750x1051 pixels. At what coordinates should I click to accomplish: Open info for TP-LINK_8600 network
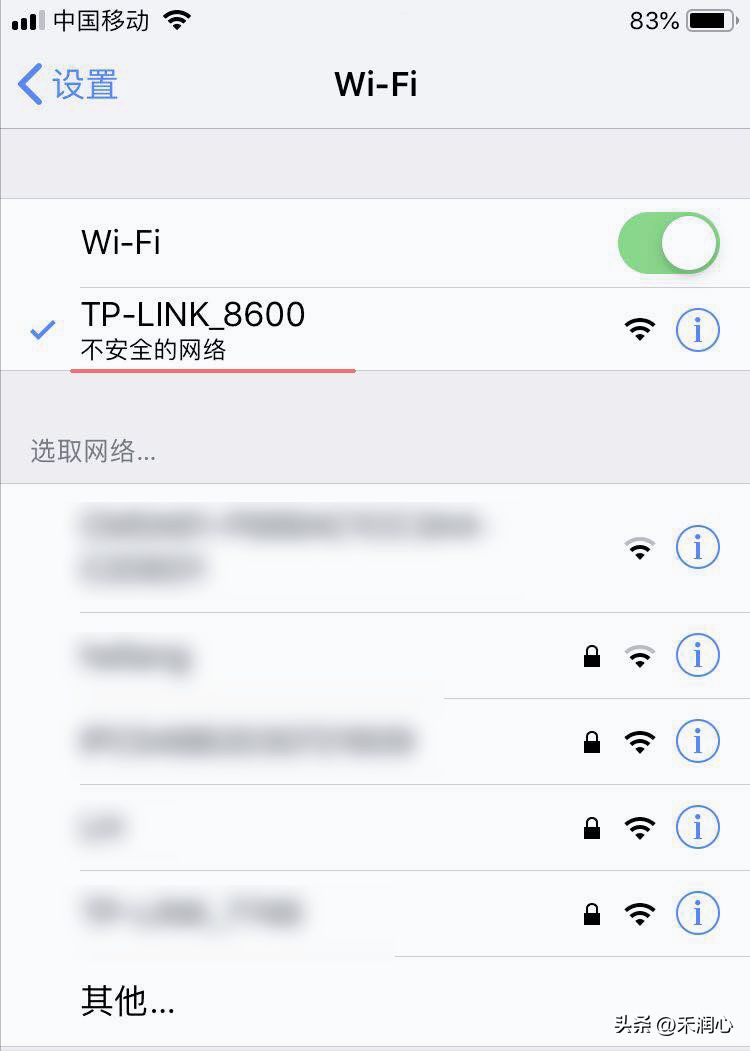point(697,330)
